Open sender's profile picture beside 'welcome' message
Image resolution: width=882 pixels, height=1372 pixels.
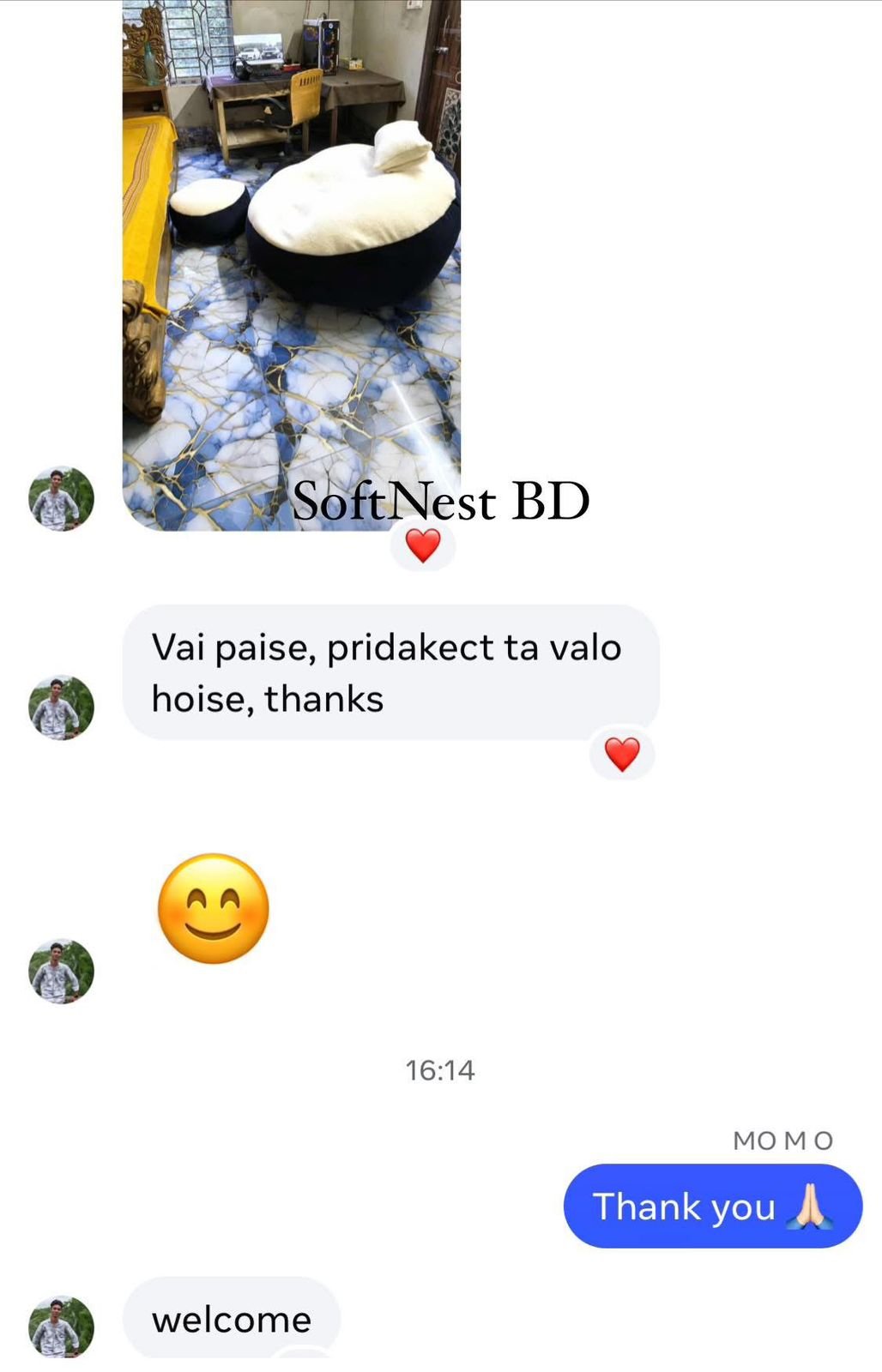[x=61, y=1326]
